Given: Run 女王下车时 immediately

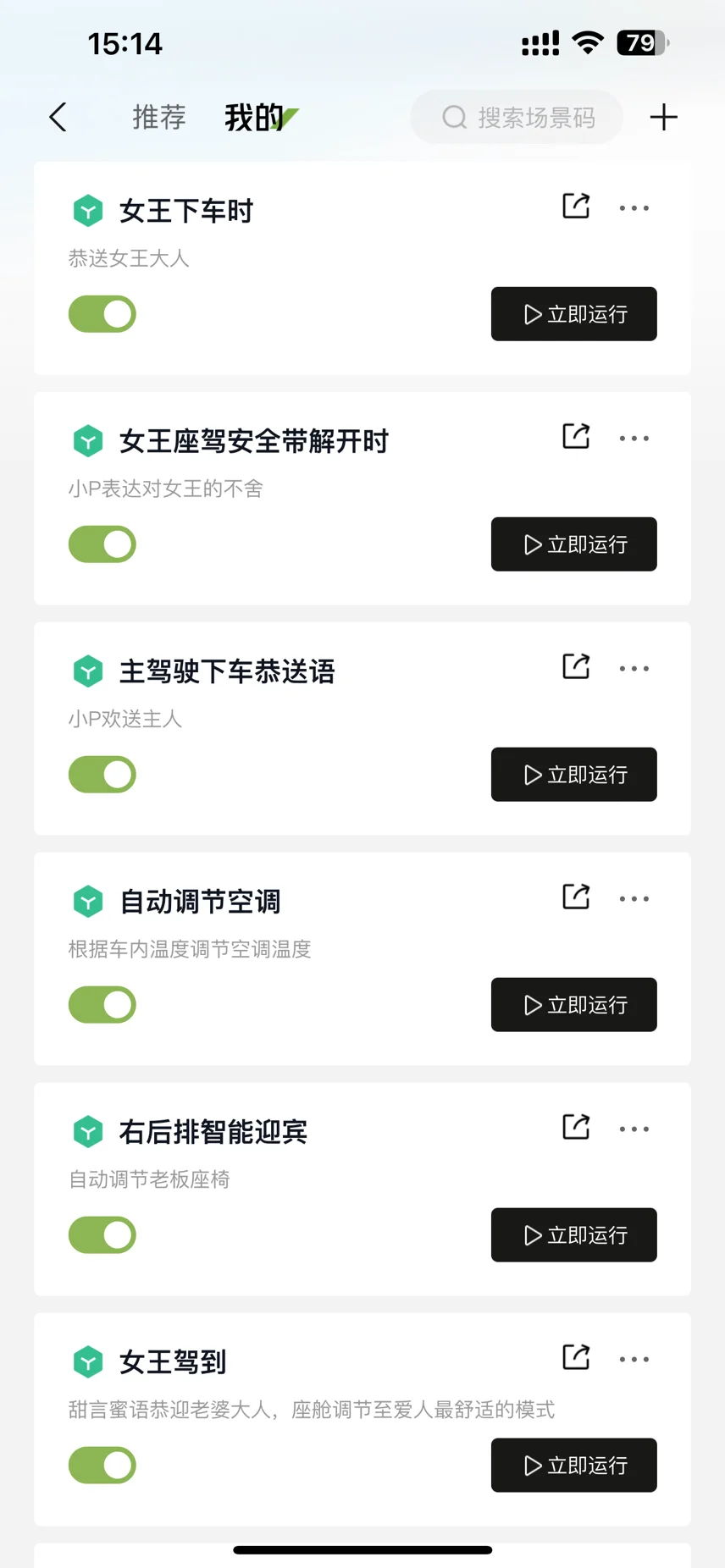Looking at the screenshot, I should point(574,314).
